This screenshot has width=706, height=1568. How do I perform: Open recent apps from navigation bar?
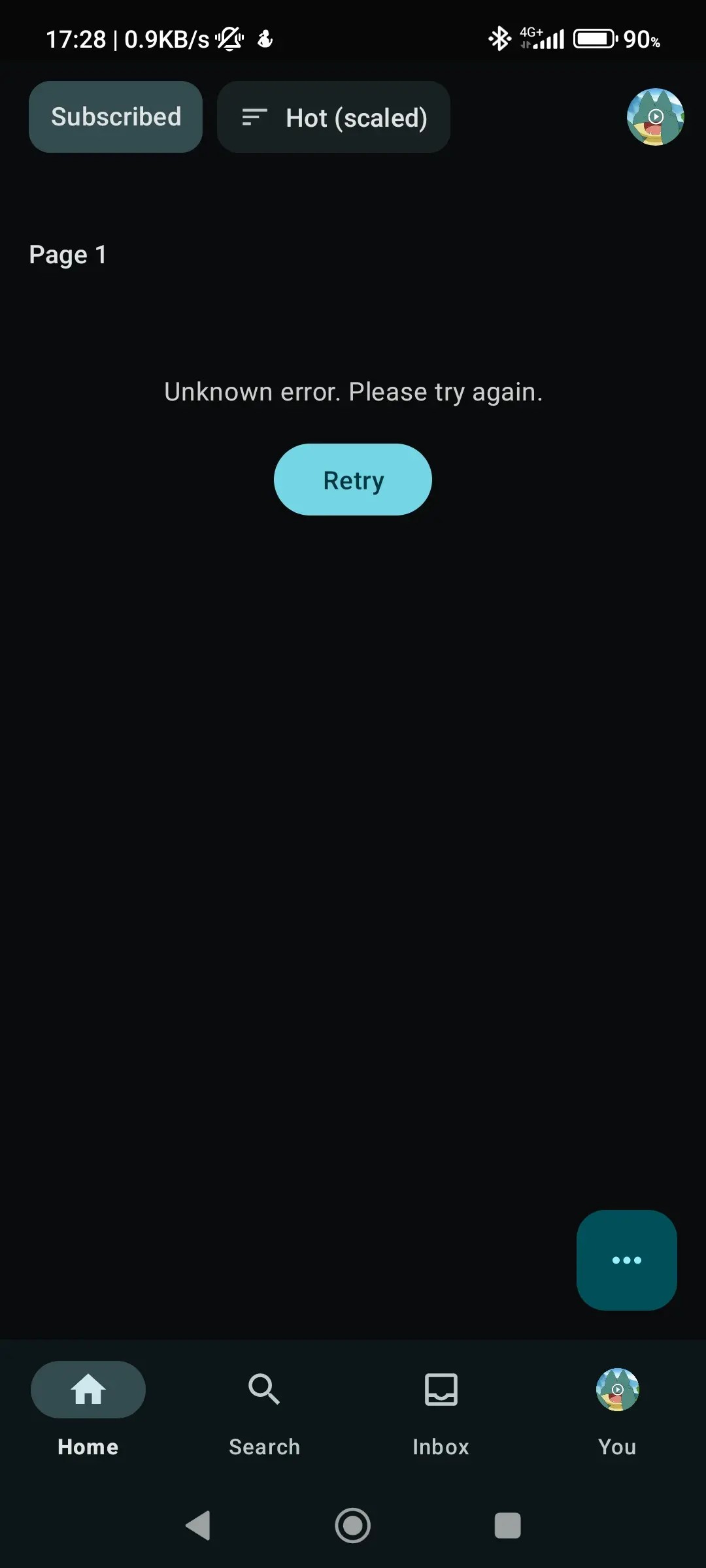[507, 1526]
